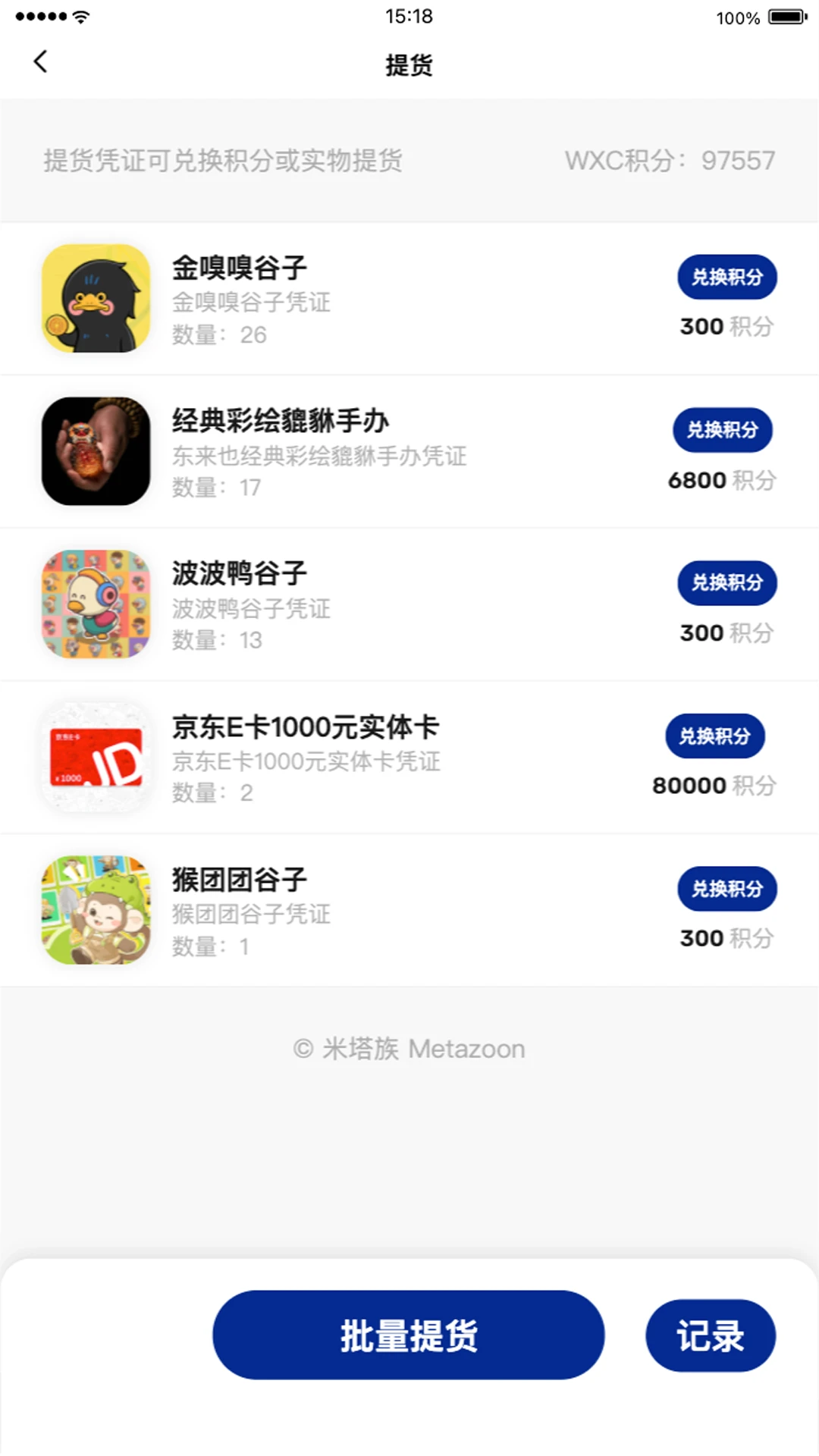The width and height of the screenshot is (819, 1456).
Task: Select the 波波鸭谷子 item row
Action: (x=409, y=605)
